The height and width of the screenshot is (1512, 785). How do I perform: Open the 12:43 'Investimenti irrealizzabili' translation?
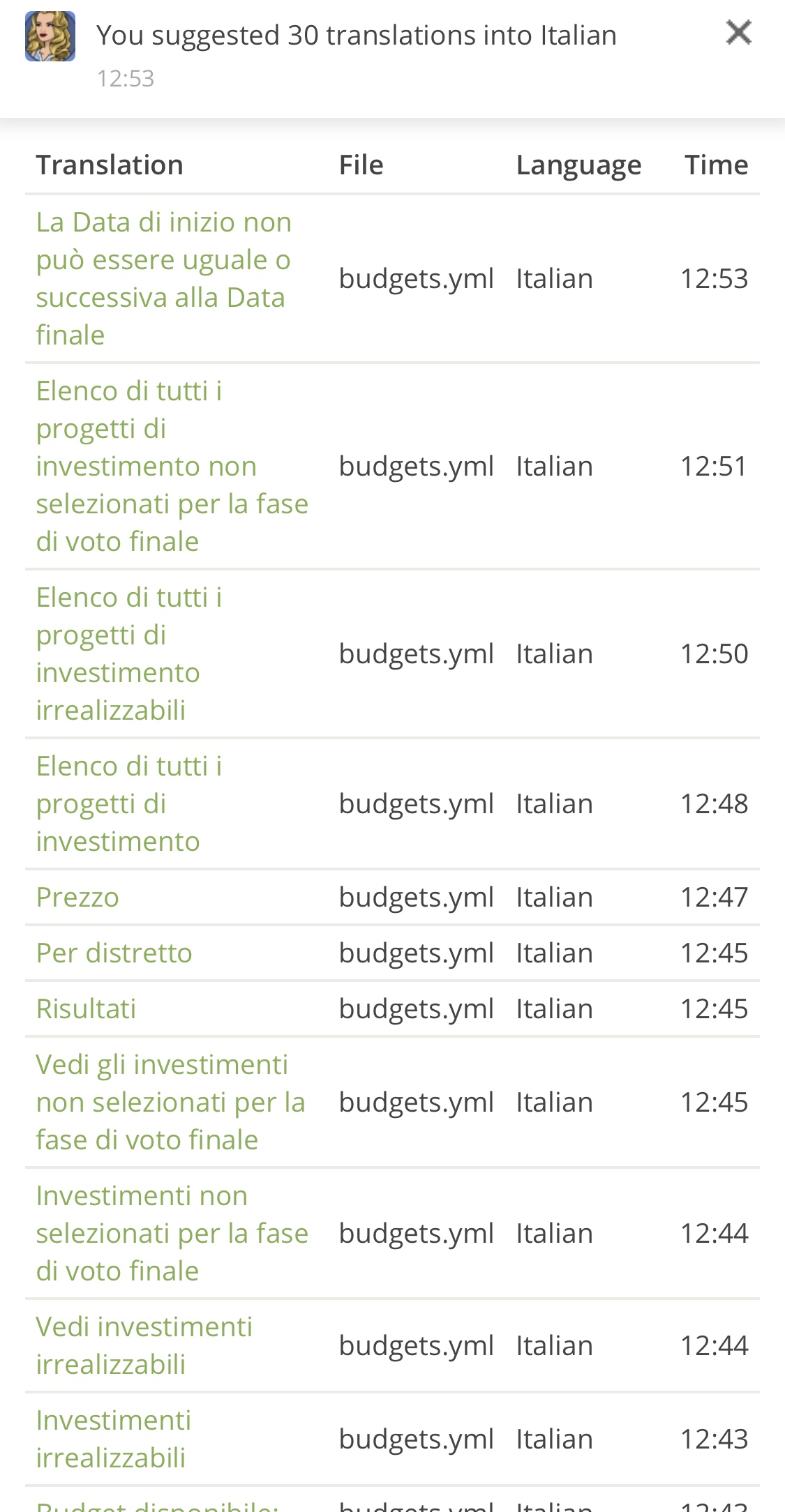coord(114,1439)
